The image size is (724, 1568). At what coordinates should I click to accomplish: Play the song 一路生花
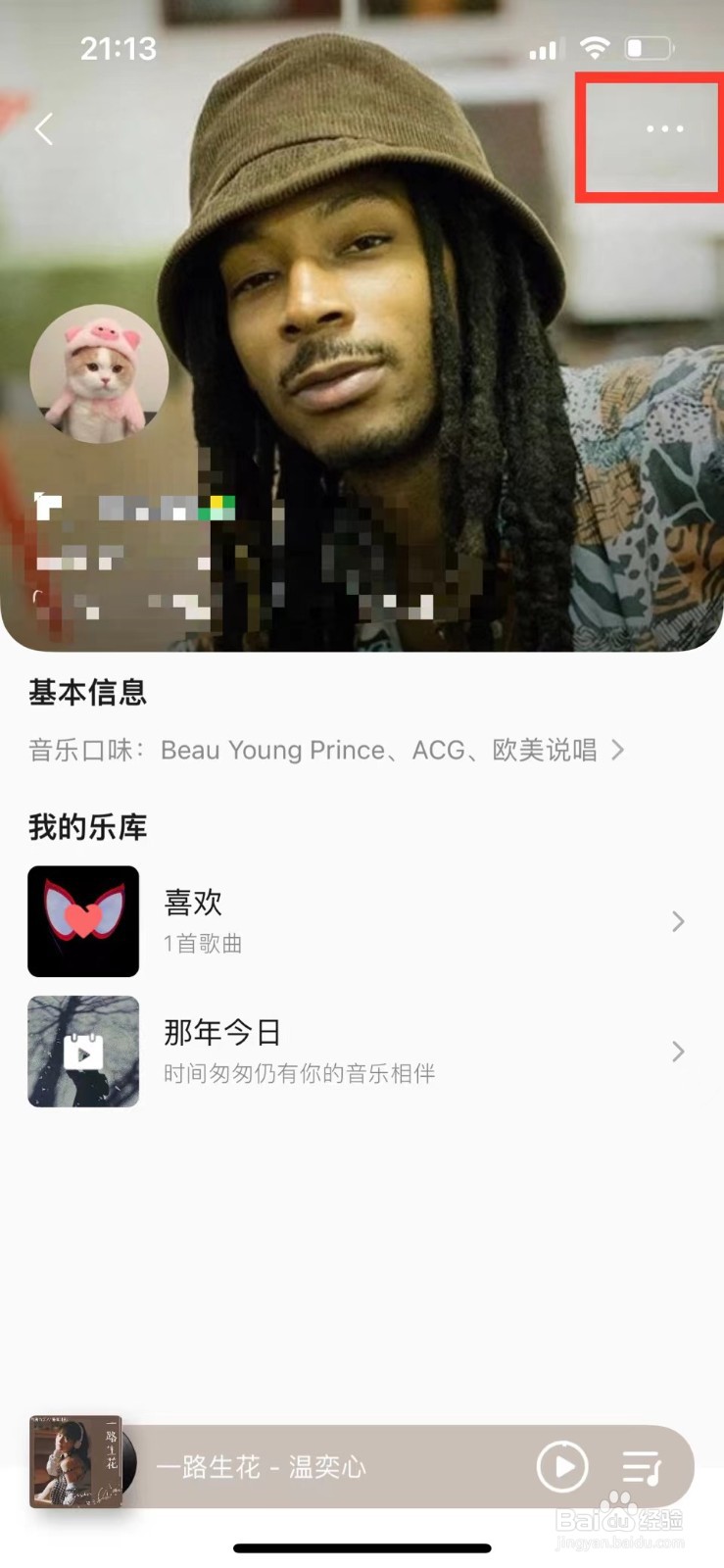pos(562,1467)
